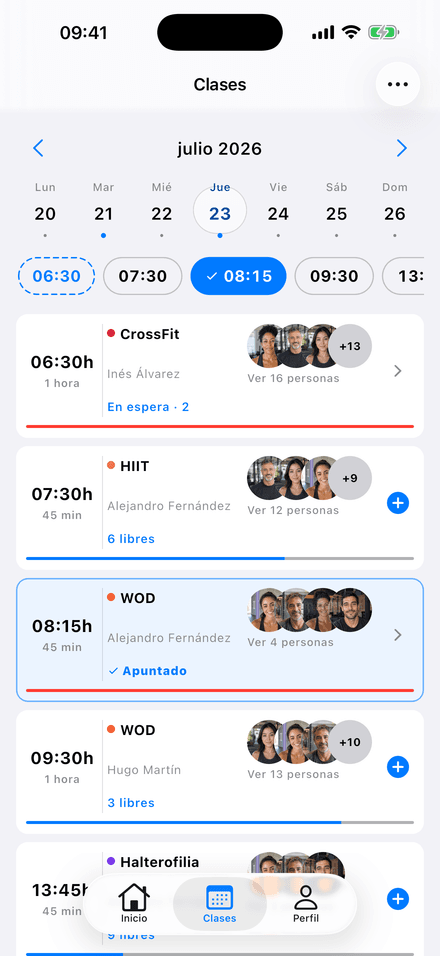
Task: Select Monday 20 in the calendar
Action: [x=45, y=209]
